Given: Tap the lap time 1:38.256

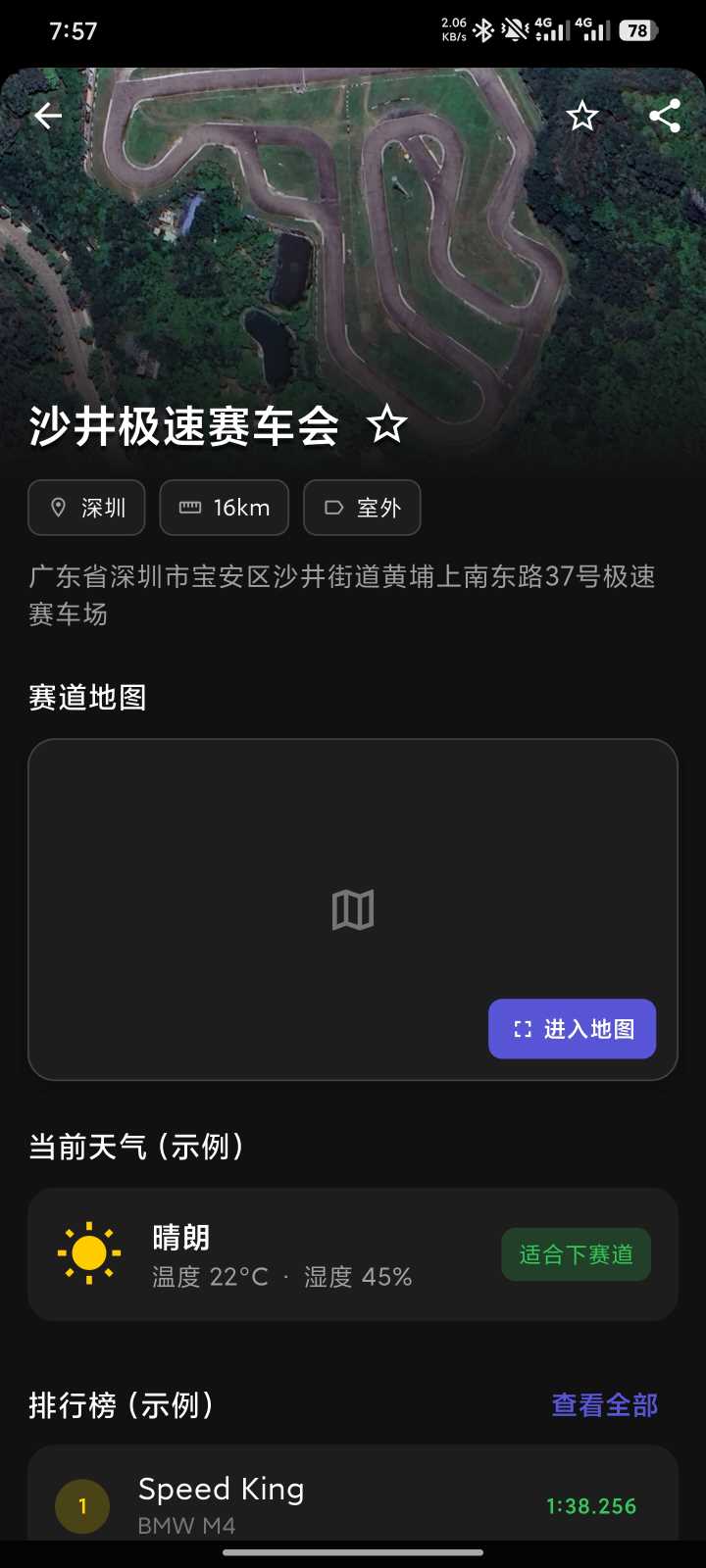Looking at the screenshot, I should click(590, 1507).
